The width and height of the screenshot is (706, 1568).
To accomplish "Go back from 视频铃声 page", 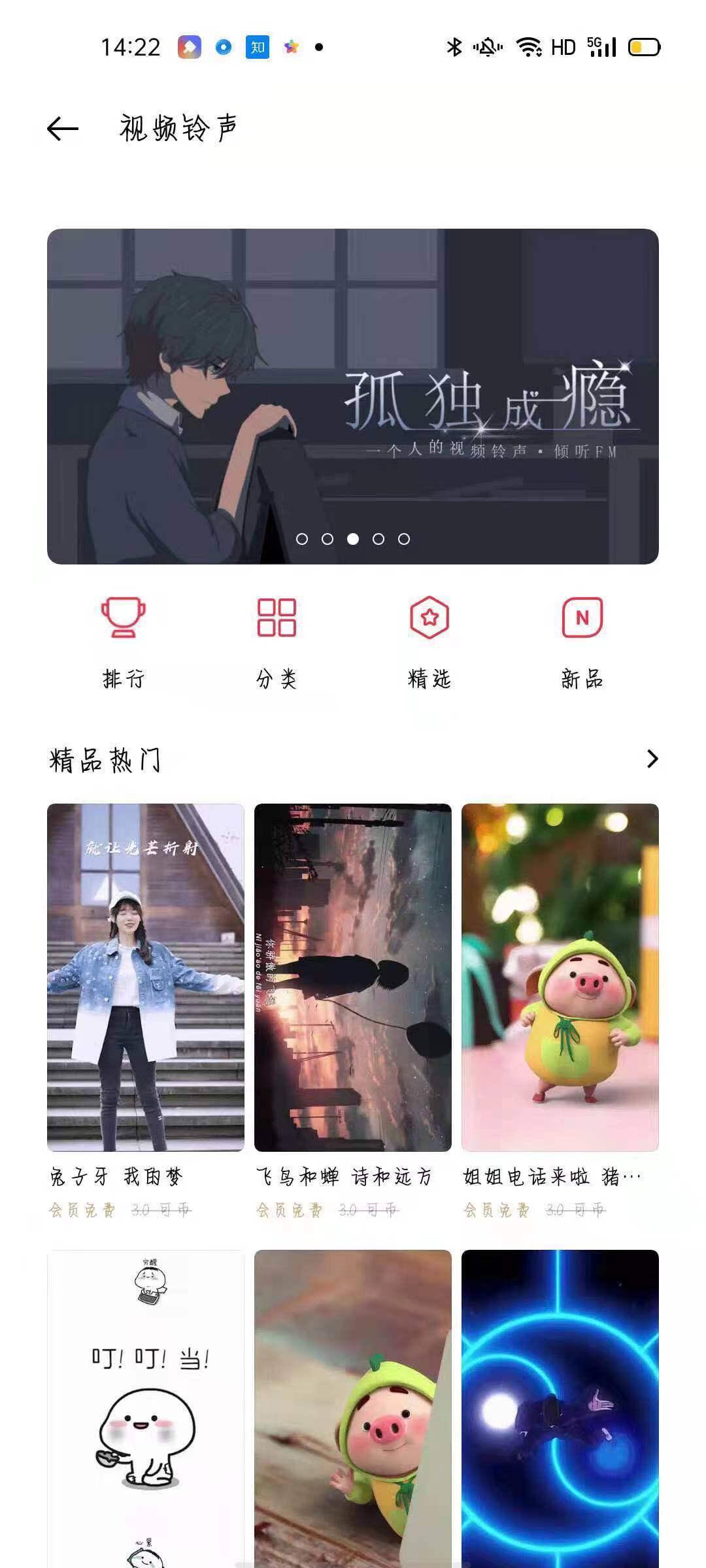I will click(63, 129).
